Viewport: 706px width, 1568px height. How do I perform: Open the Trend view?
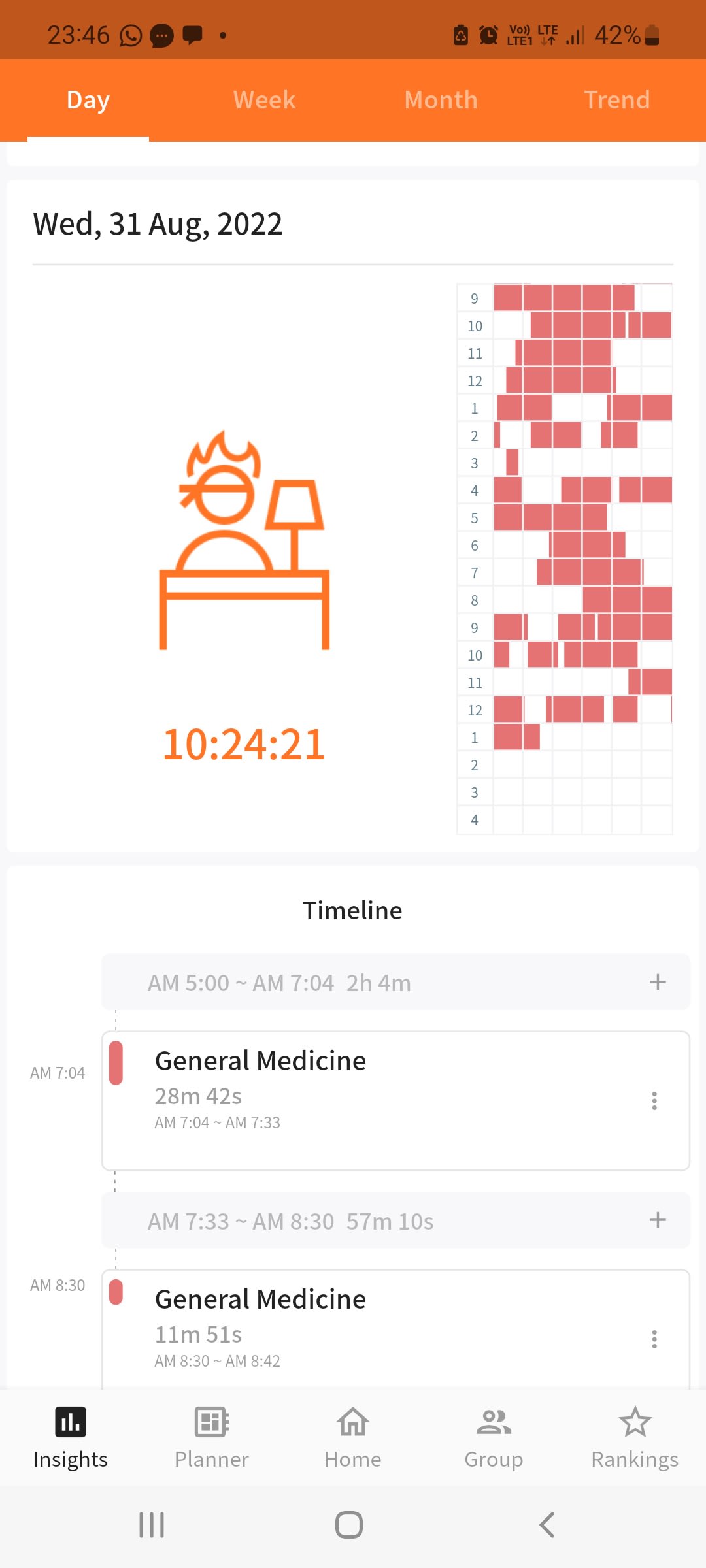click(616, 99)
